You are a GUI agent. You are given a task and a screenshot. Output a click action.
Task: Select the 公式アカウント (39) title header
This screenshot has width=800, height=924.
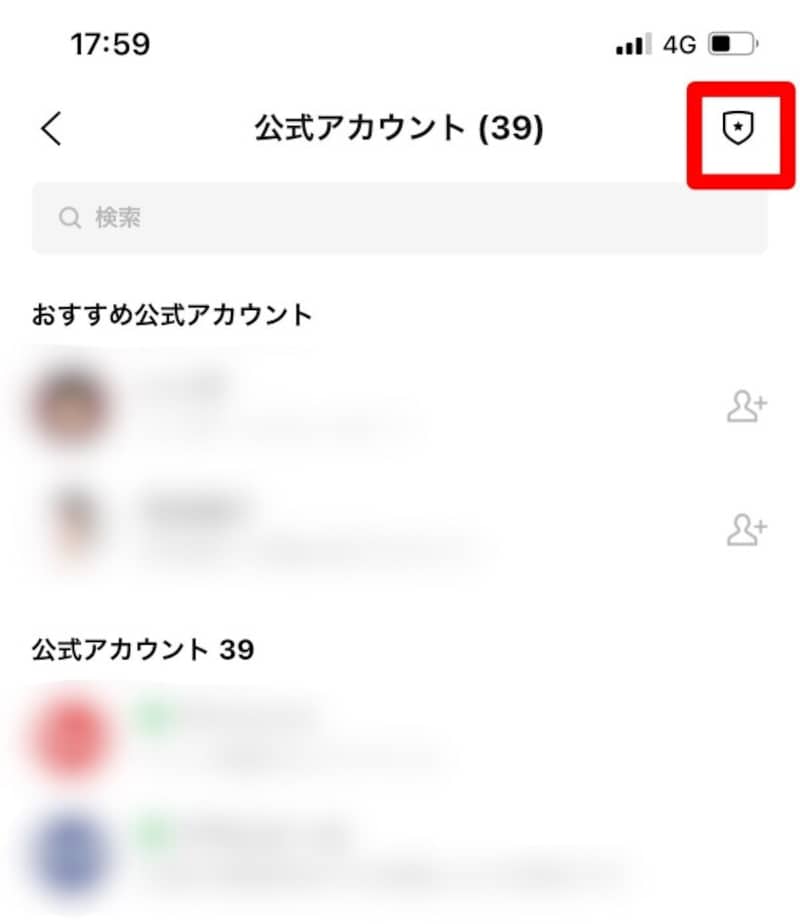399,130
